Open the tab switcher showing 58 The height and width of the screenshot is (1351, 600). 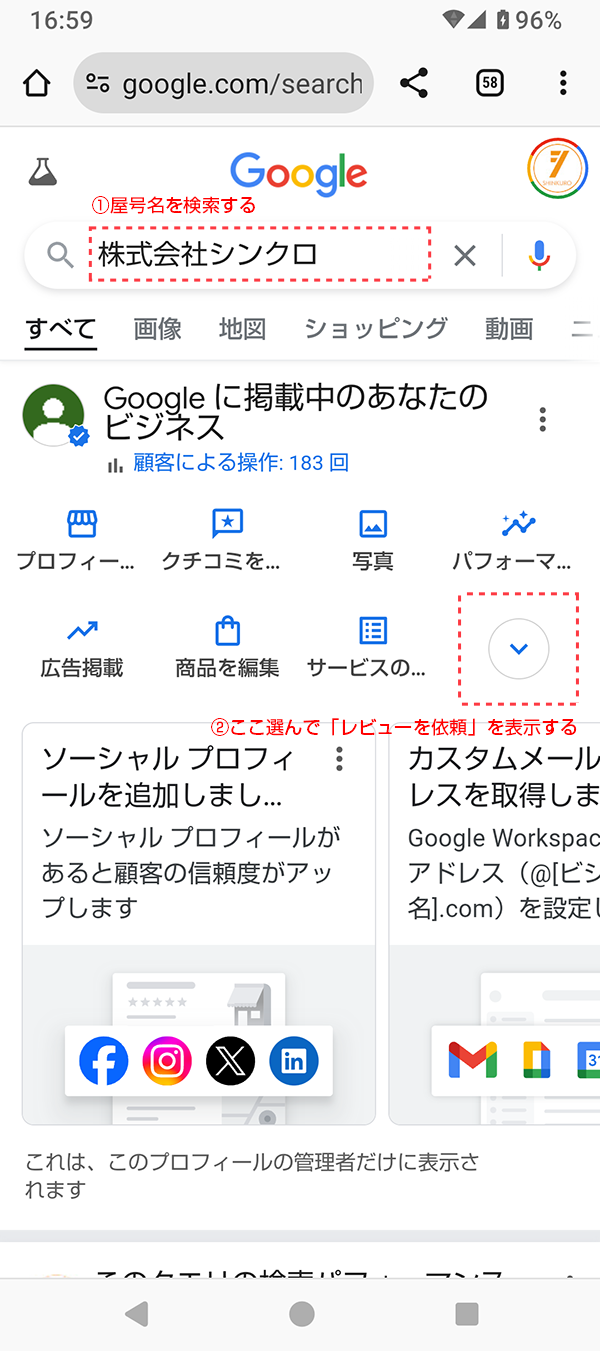(x=489, y=84)
